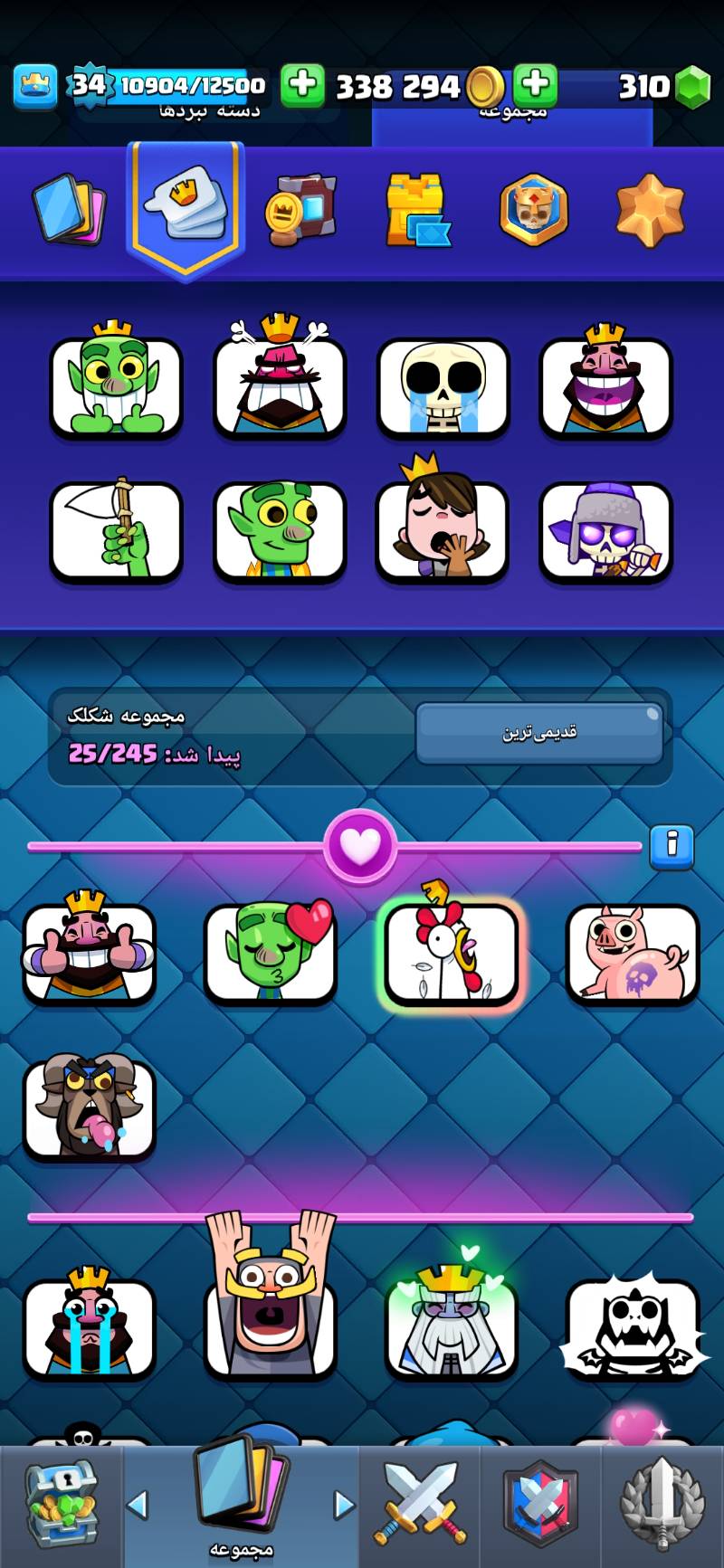Go to the battle crossed swords tab
The width and height of the screenshot is (724, 1568).
pos(421,1506)
